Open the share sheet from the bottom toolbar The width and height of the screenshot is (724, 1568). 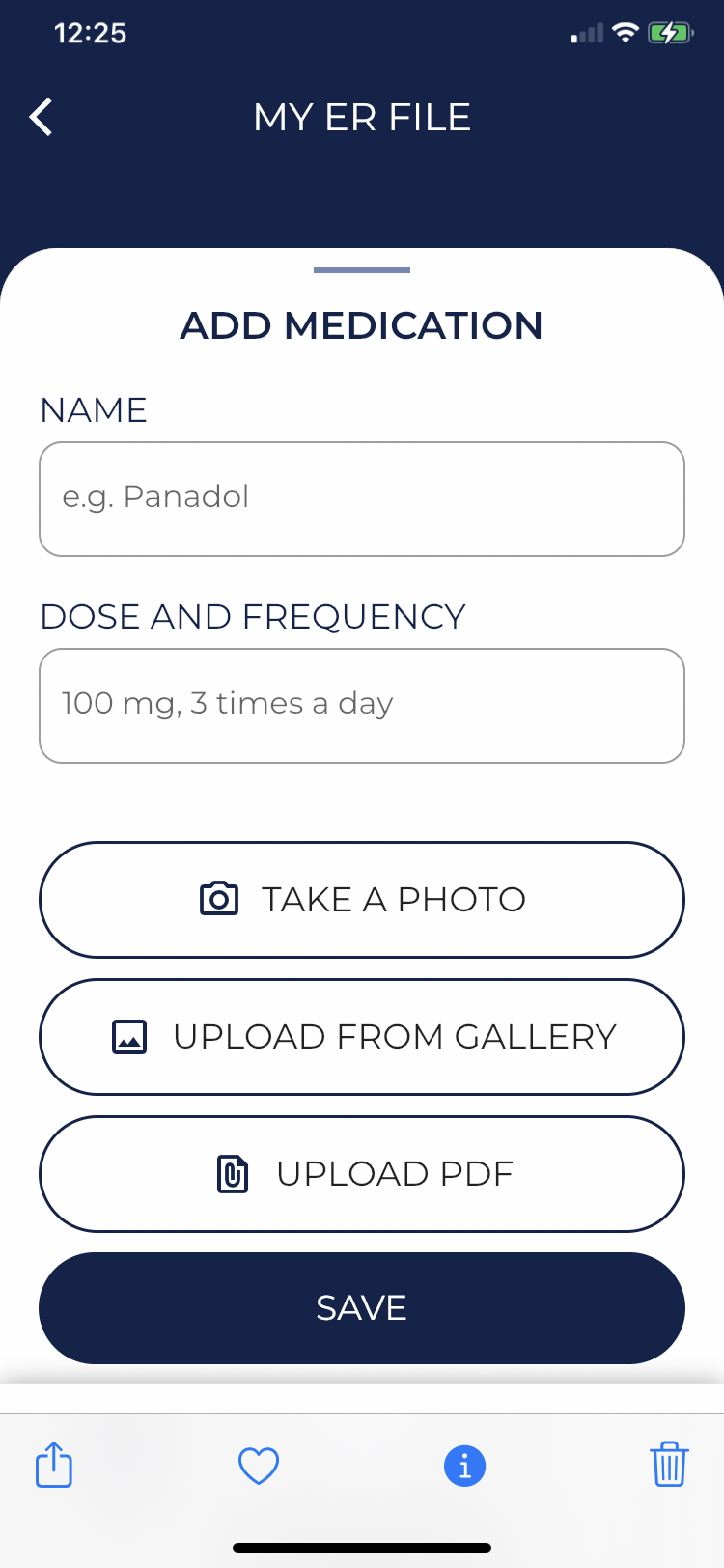(x=54, y=1465)
